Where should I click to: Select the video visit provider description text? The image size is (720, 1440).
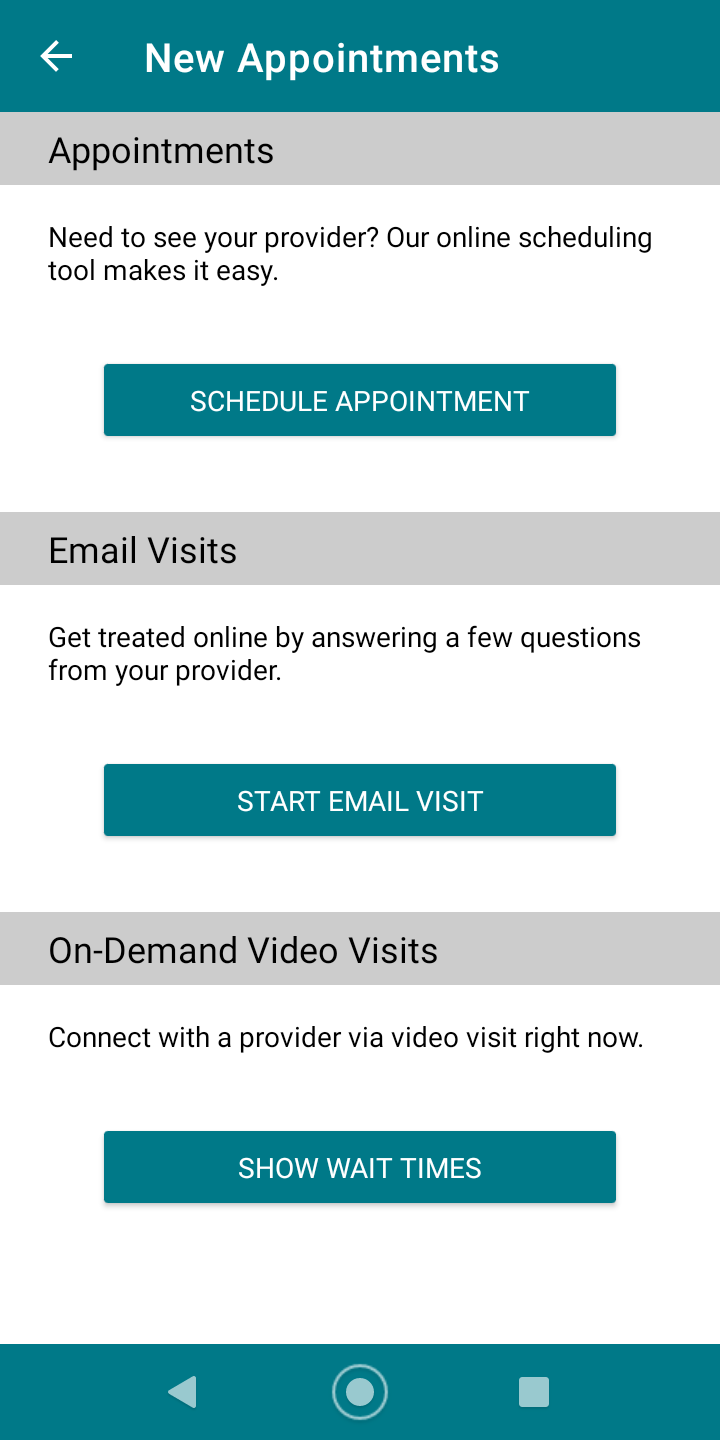coord(348,1037)
